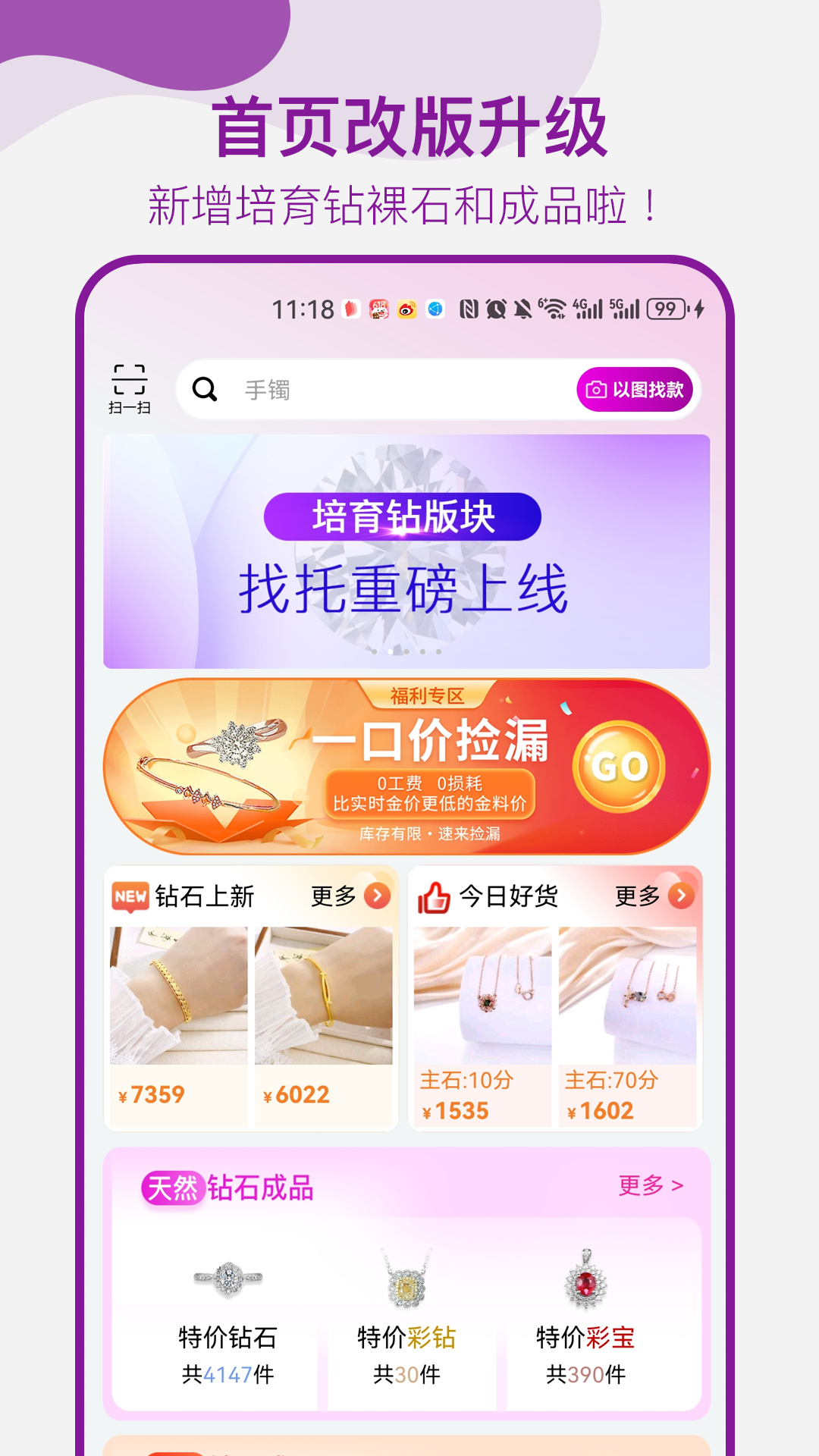
Task: Open 更多 next to 今日好货
Action: point(639,896)
